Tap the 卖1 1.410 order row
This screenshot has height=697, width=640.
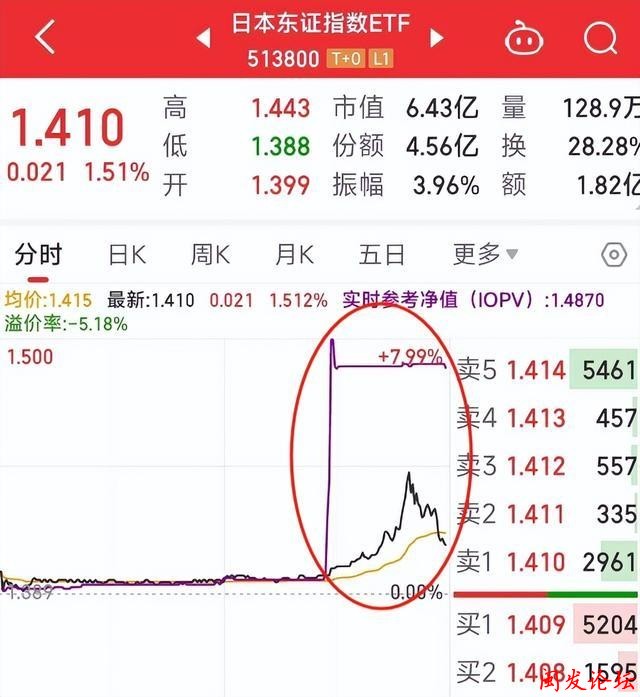(546, 561)
